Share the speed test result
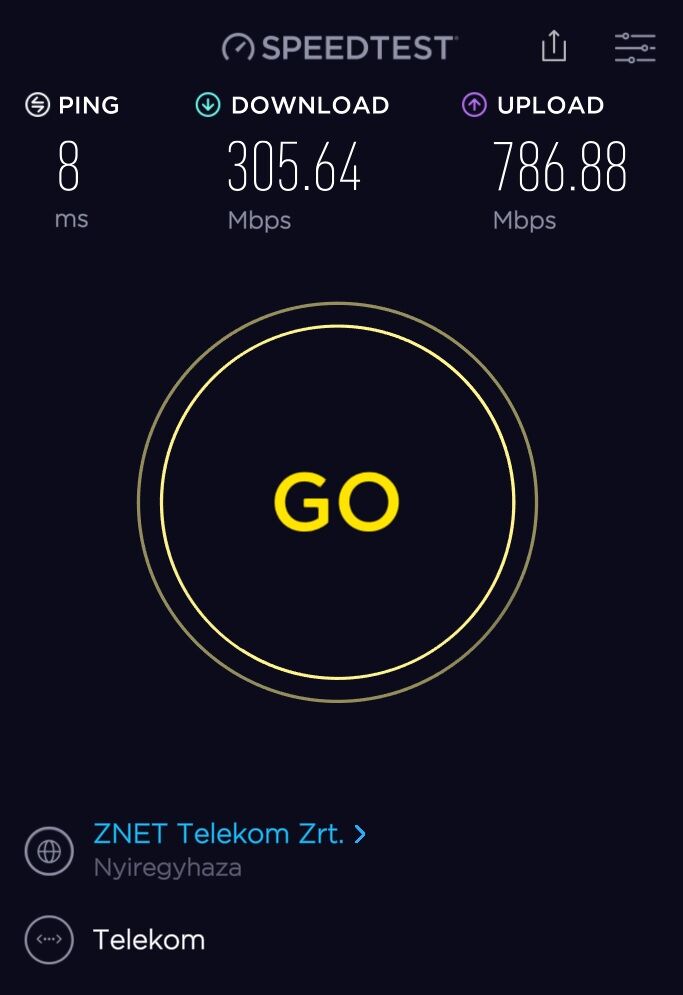 click(554, 47)
